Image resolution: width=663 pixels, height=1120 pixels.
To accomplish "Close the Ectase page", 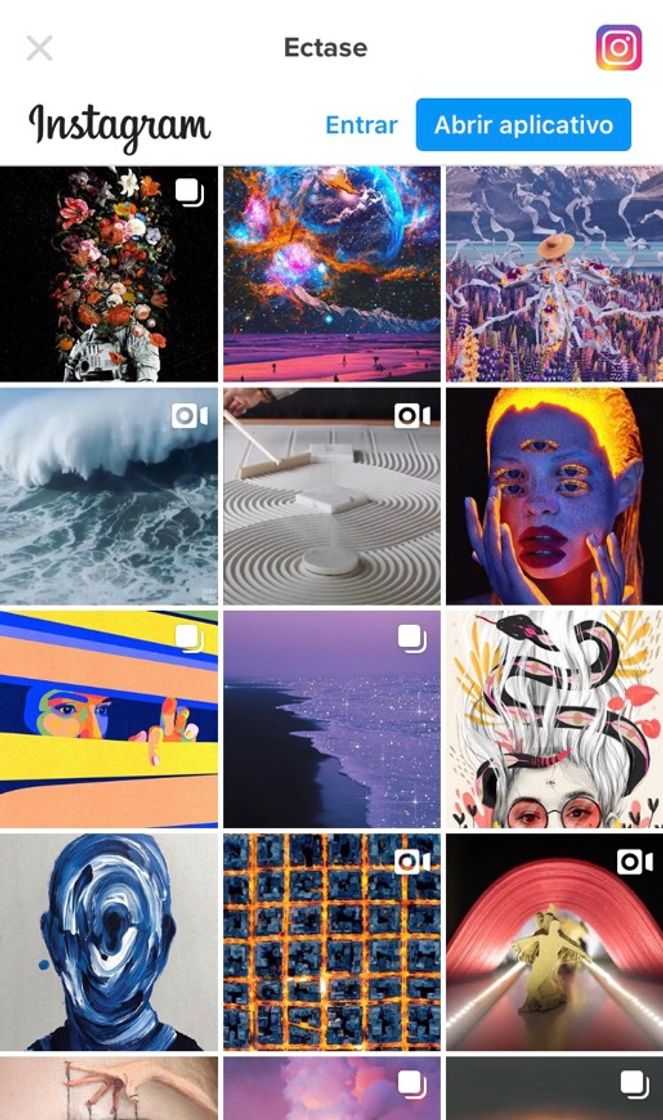I will click(39, 48).
